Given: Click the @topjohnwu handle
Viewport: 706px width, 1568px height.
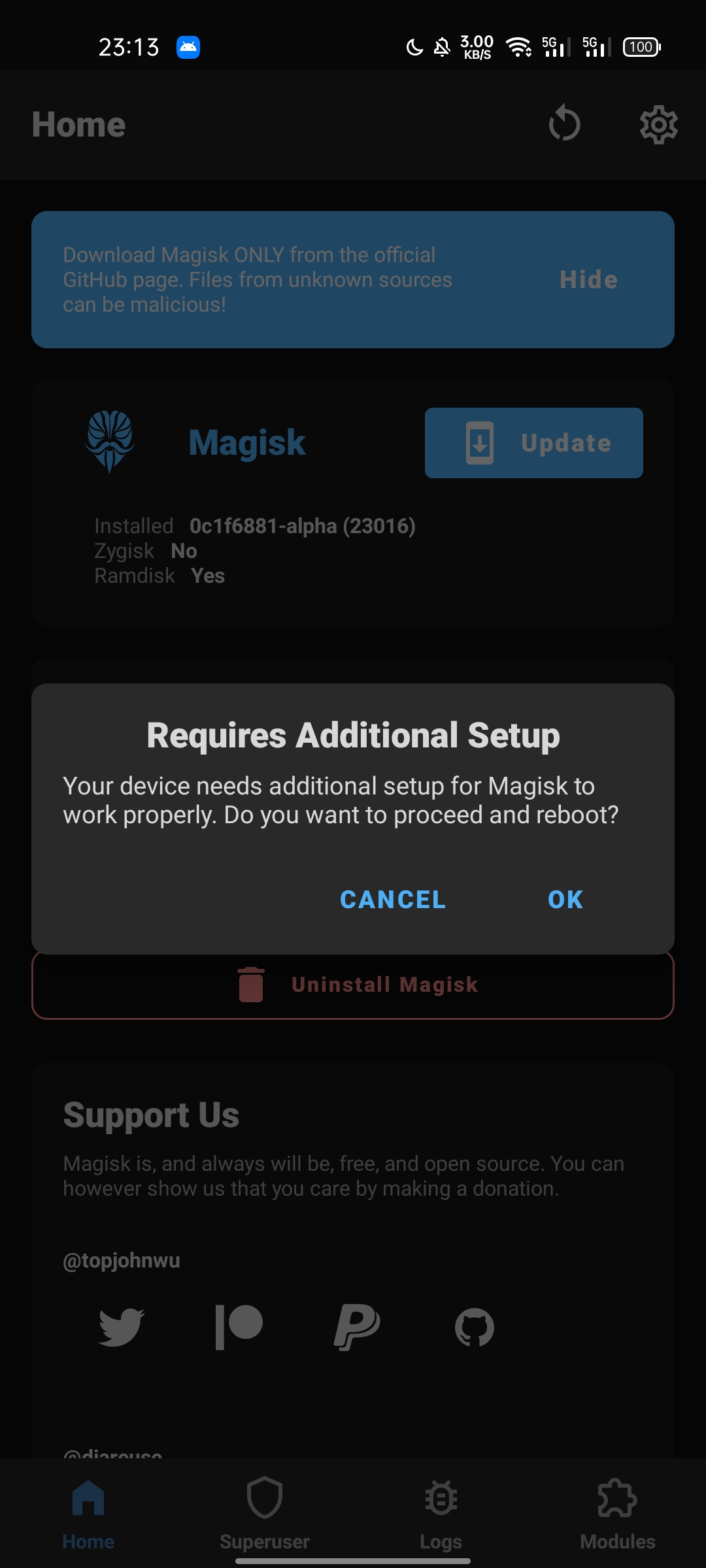Looking at the screenshot, I should pyautogui.click(x=122, y=1260).
